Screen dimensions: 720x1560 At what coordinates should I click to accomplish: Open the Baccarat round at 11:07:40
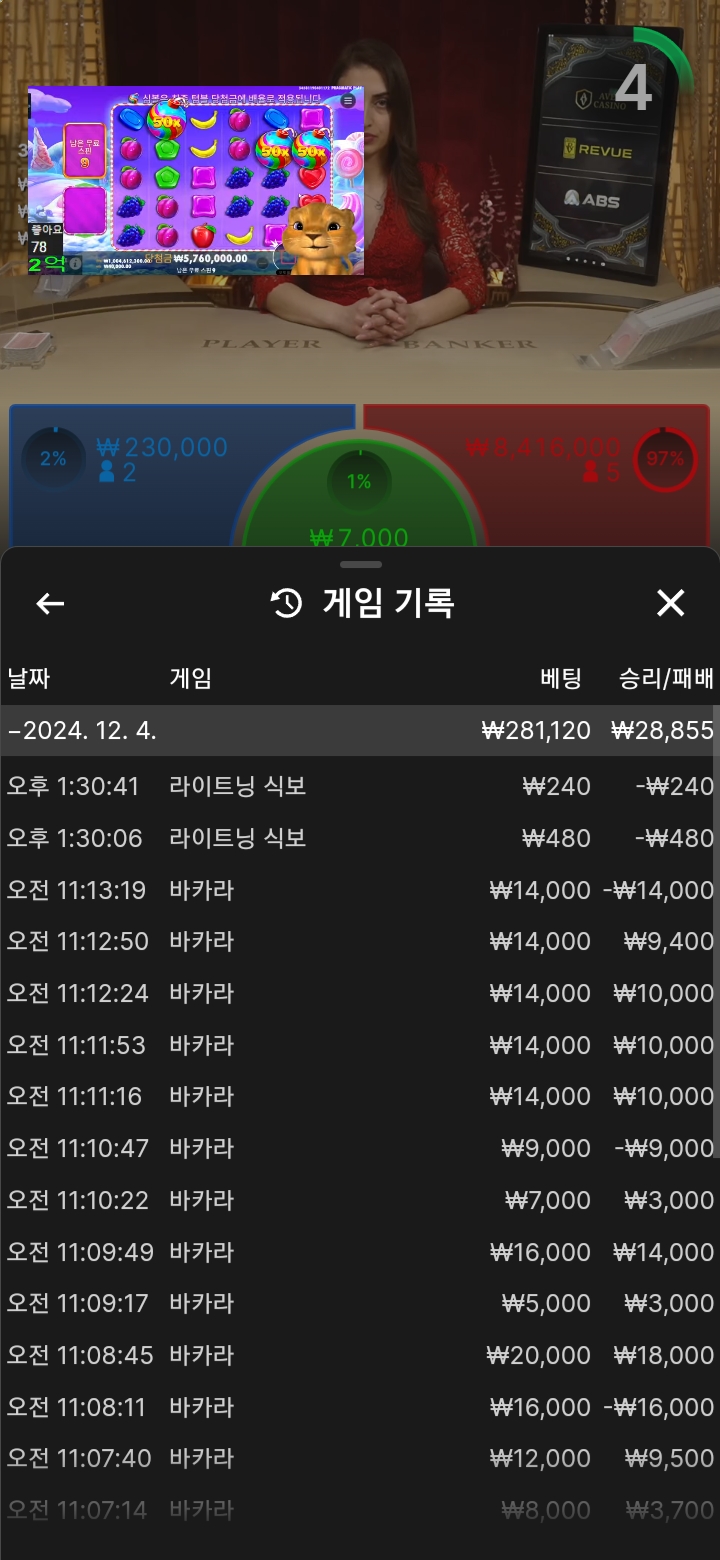(x=360, y=1458)
